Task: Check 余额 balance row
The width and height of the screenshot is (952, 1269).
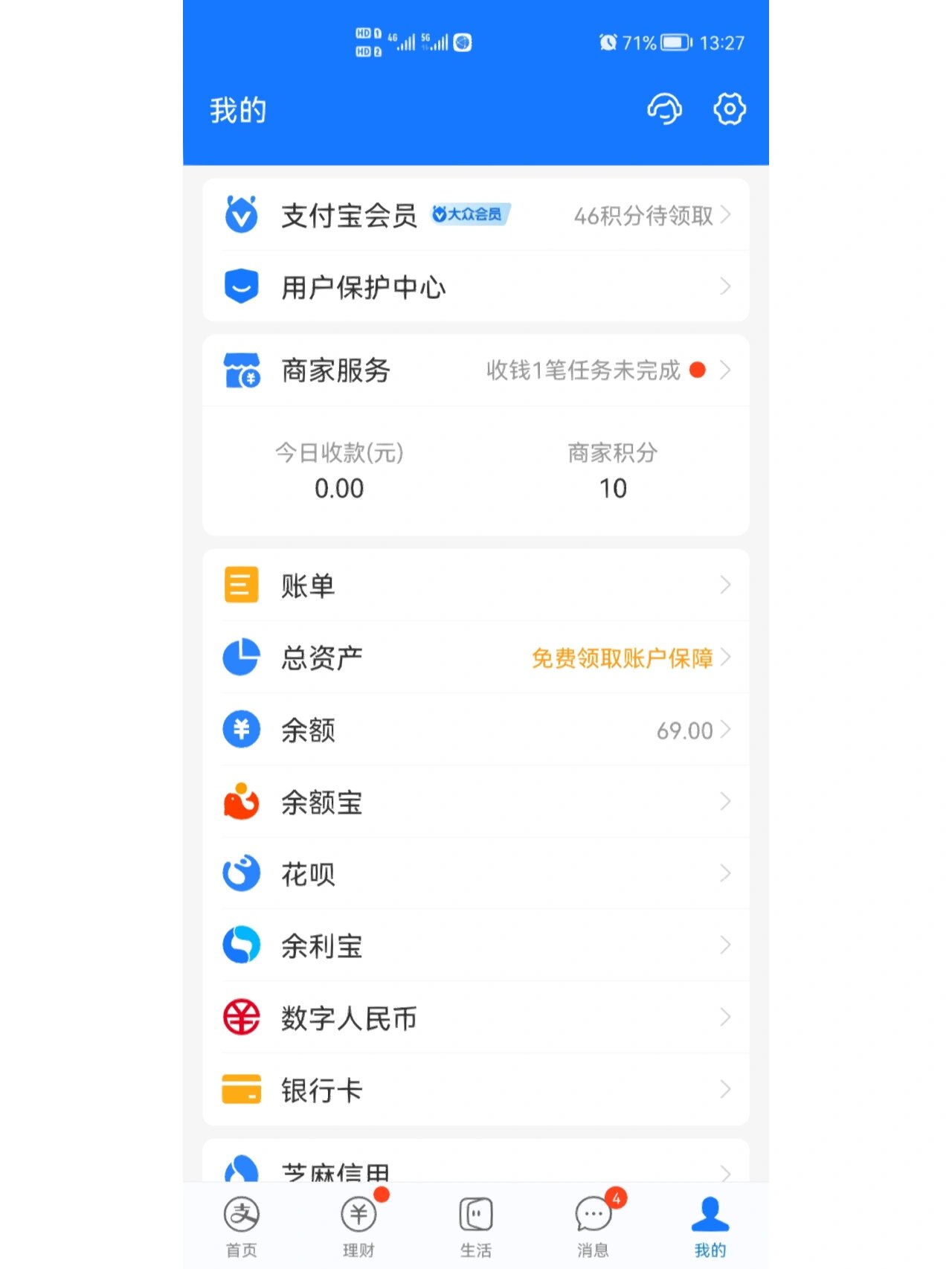Action: coord(475,730)
